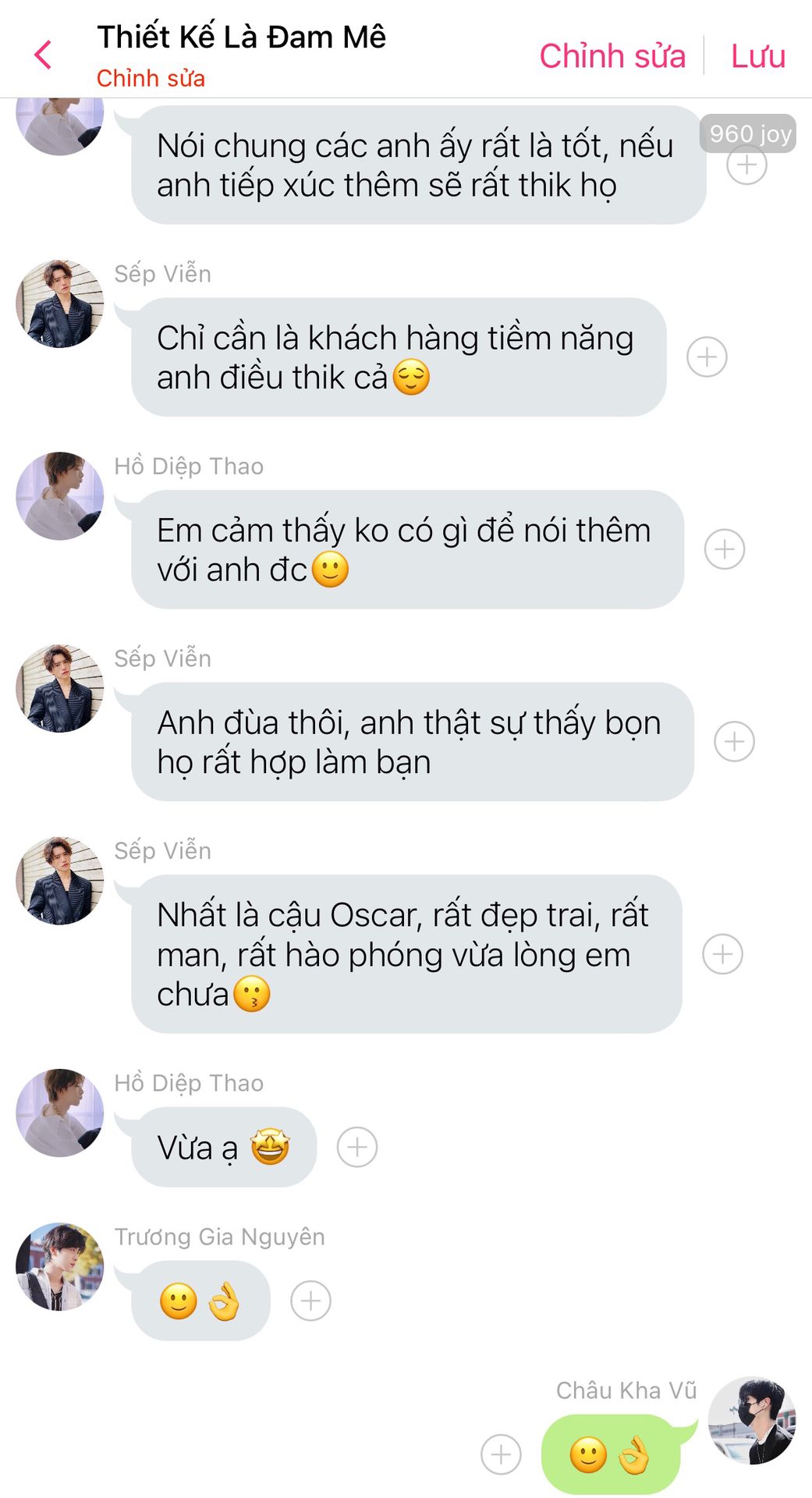Open Trương Gia Nguyên's avatar
Viewport: 812px width, 1498px height.
point(60,1266)
